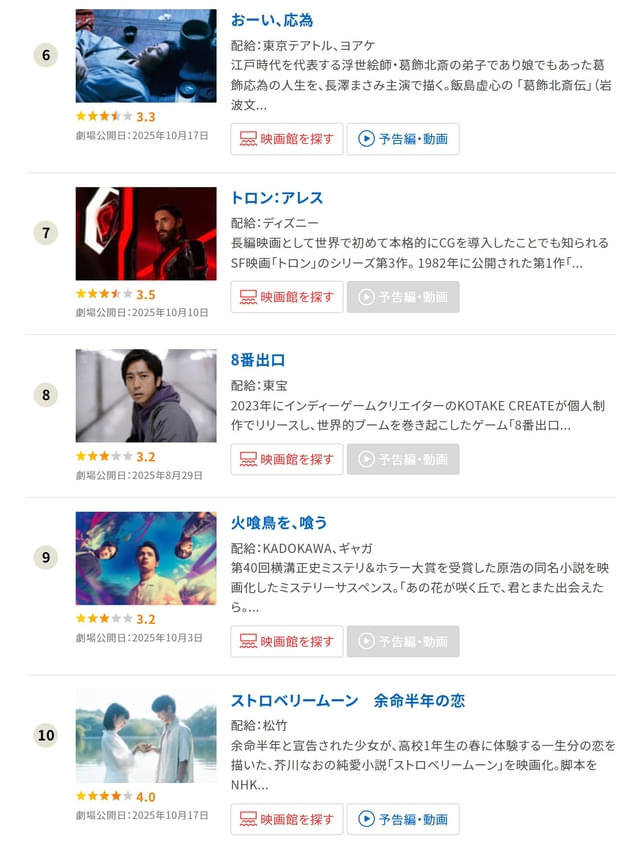
Task: Tap the 火喰鳥を、喰う poster thumbnail
Action: pos(146,558)
